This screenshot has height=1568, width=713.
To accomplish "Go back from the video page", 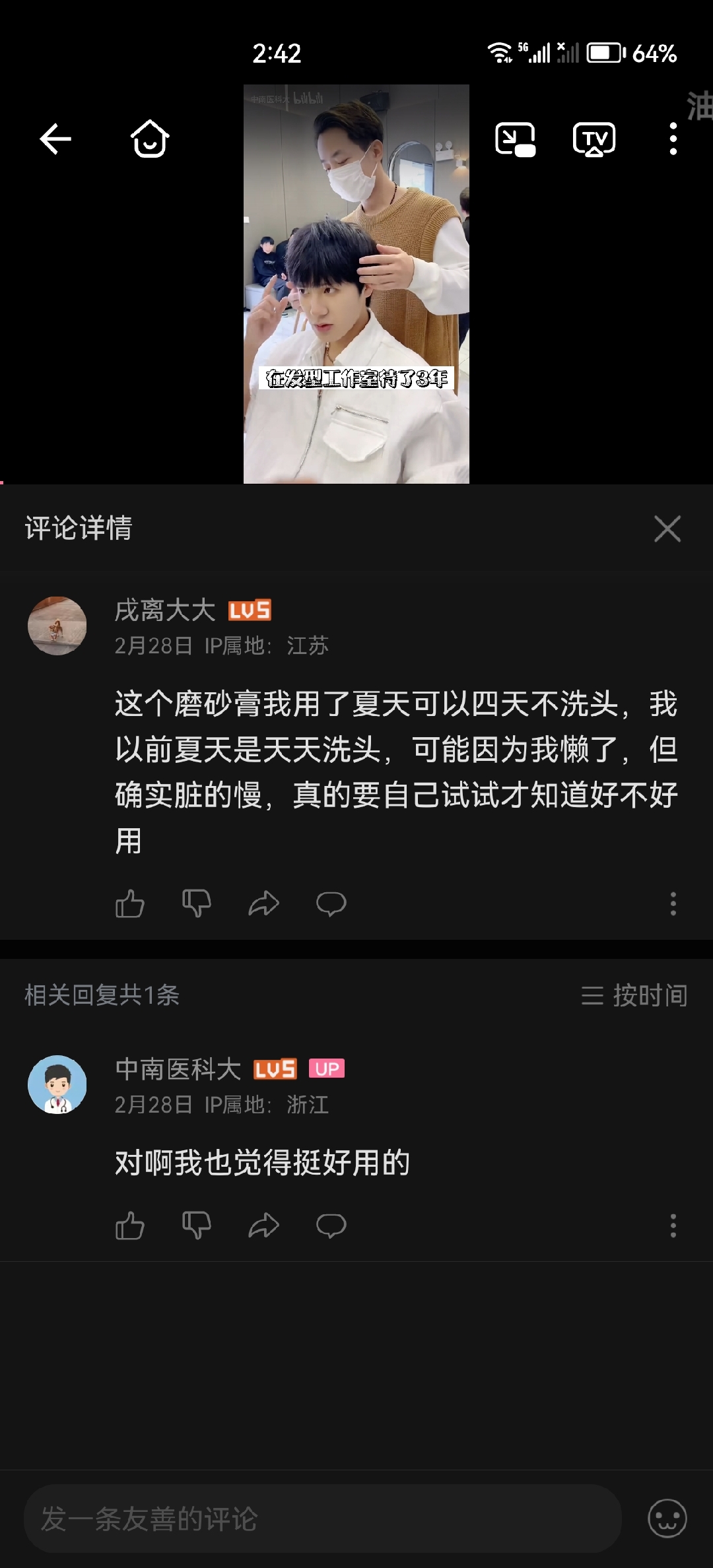I will coord(55,139).
